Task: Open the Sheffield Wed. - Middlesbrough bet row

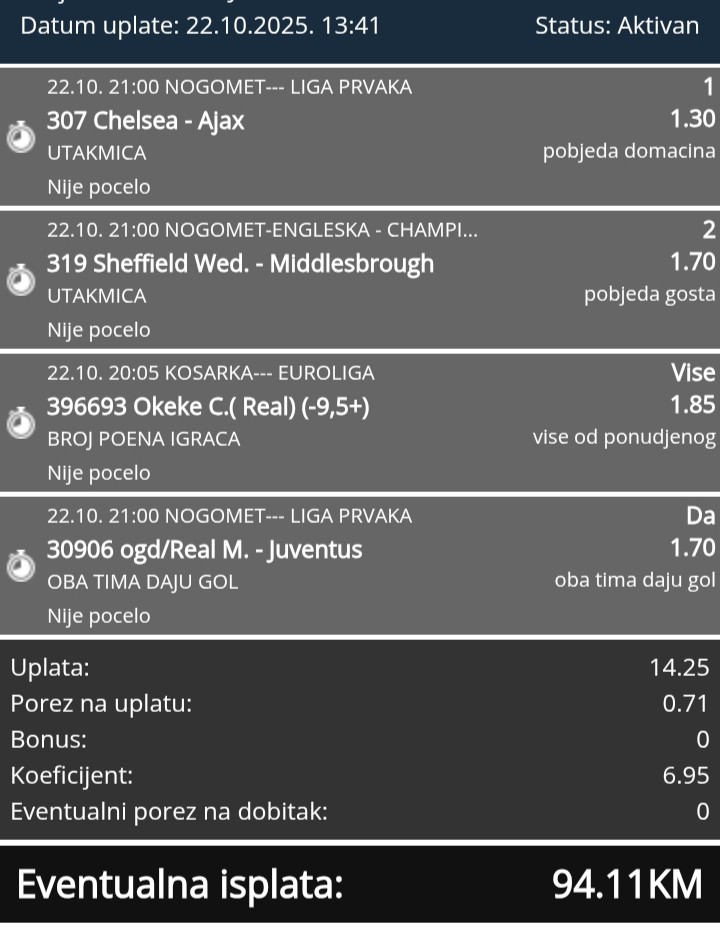Action: 360,279
